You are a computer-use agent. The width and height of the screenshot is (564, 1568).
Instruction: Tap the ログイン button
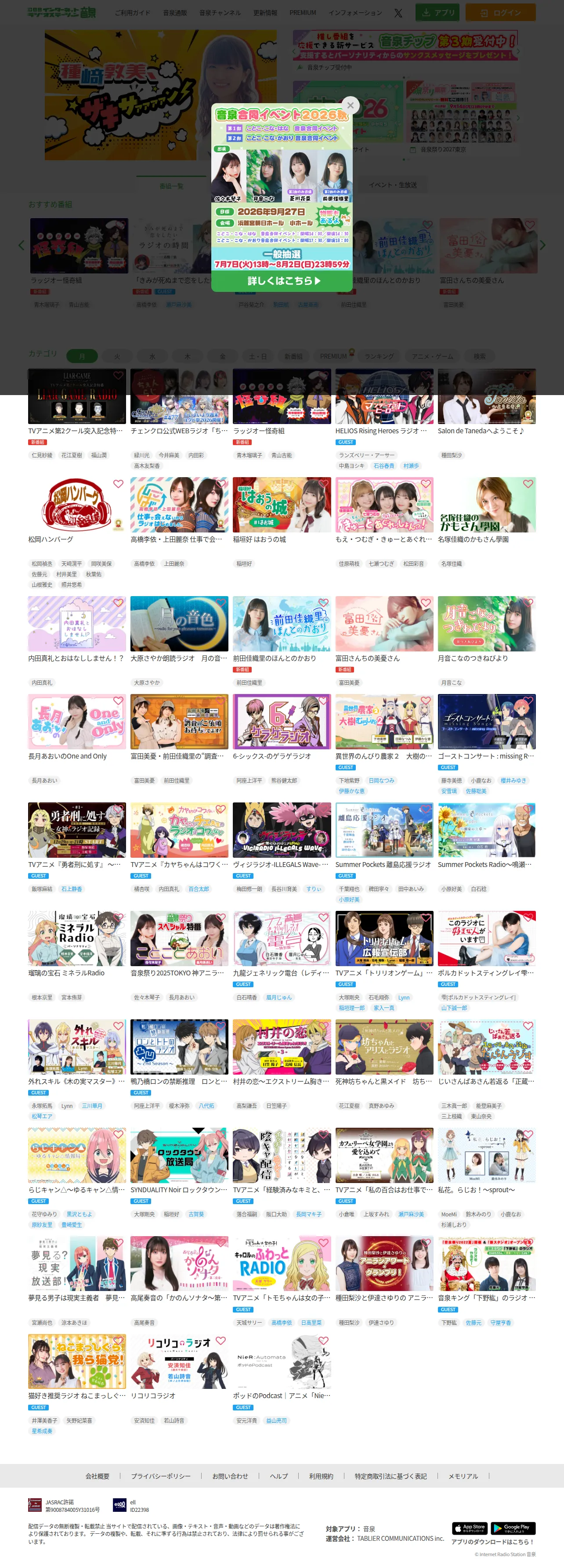(x=501, y=12)
